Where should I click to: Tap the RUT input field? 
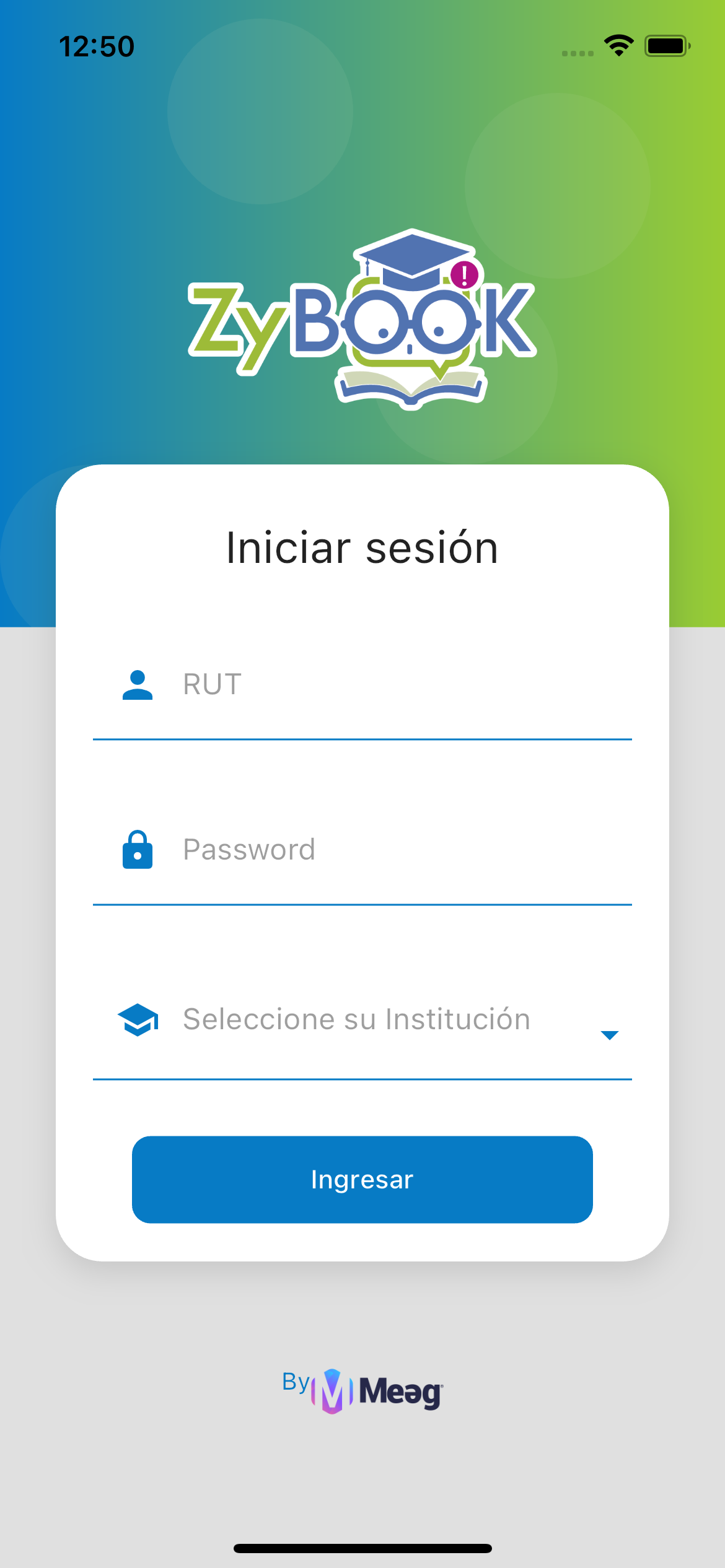point(397,685)
